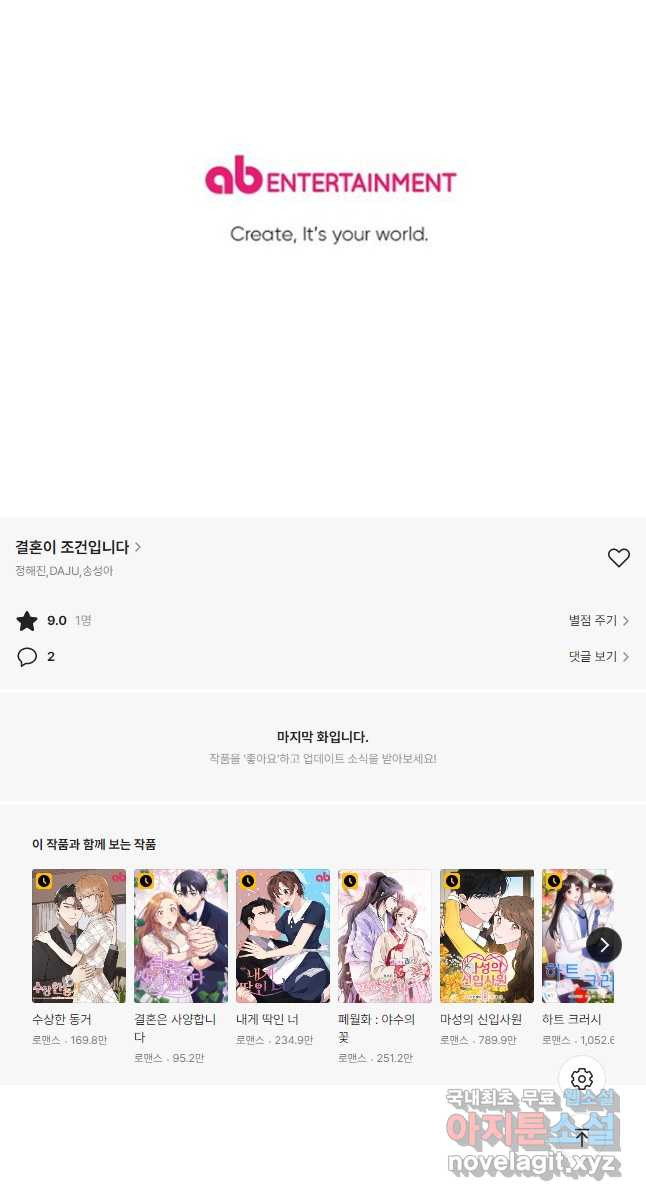Jump back to top of page
Image resolution: width=646 pixels, height=1201 pixels.
[582, 1137]
